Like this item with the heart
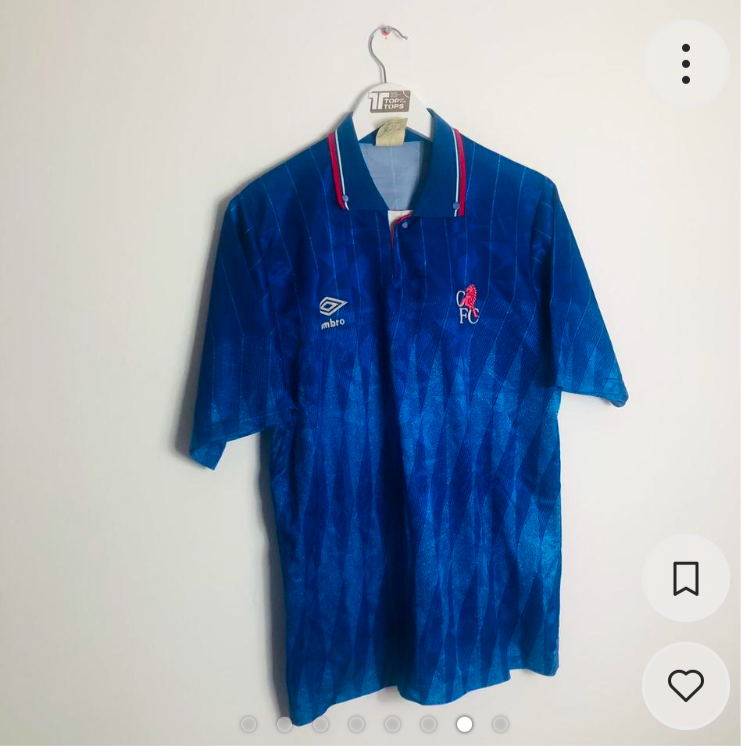 pos(686,686)
